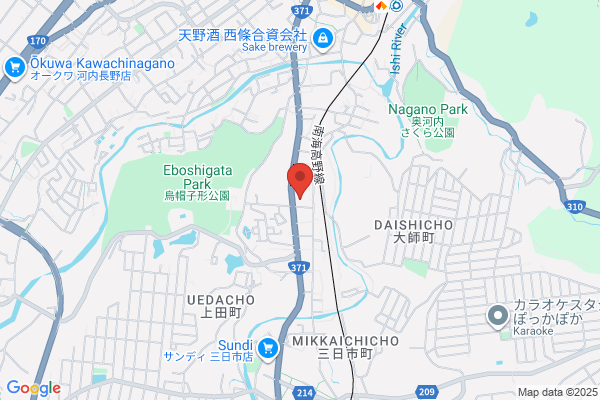The height and width of the screenshot is (400, 600).
Task: Select the sake brewery shopping marker
Action: [x=323, y=39]
